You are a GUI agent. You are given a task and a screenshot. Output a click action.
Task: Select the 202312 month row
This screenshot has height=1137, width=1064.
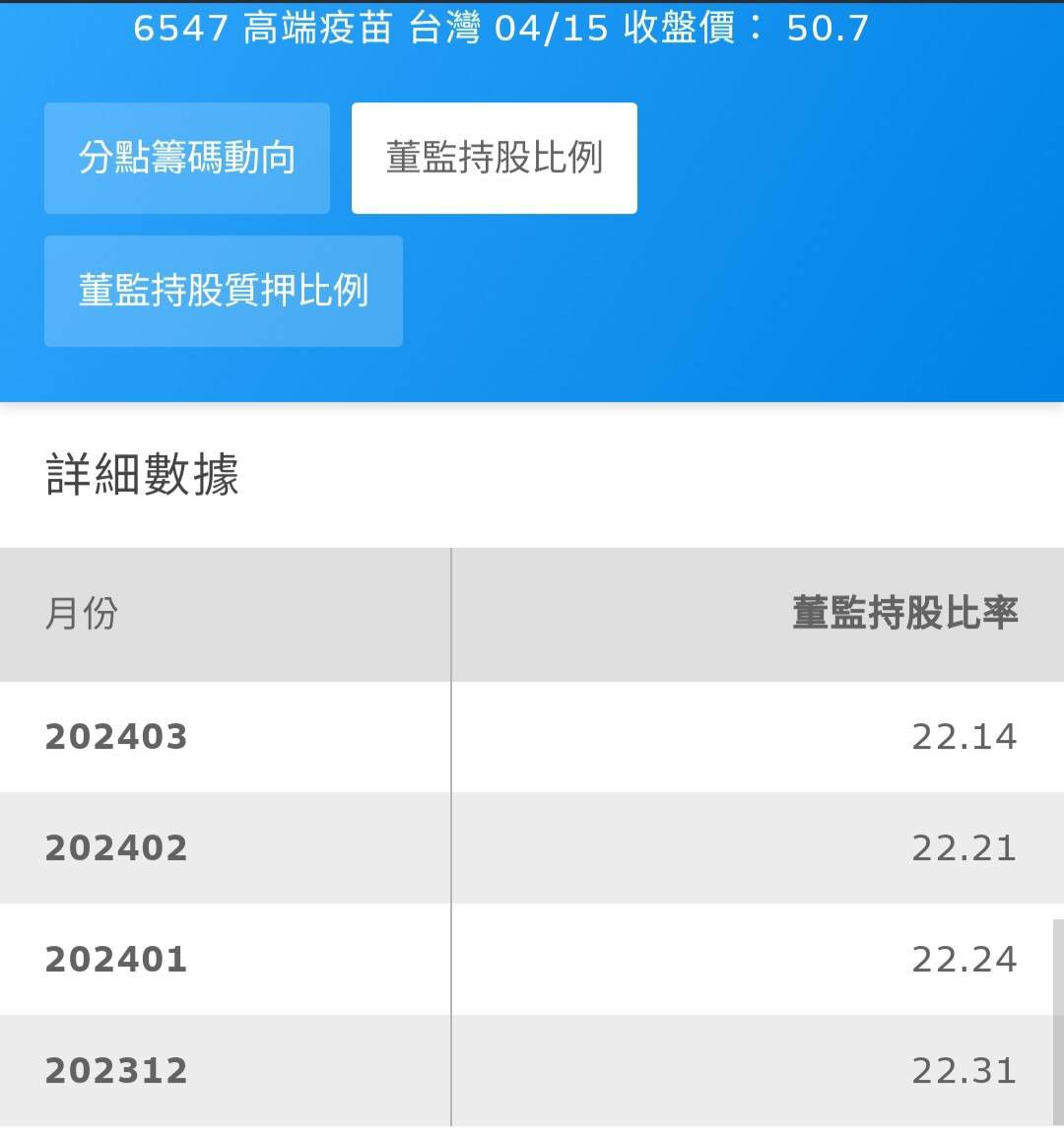pos(117,1070)
